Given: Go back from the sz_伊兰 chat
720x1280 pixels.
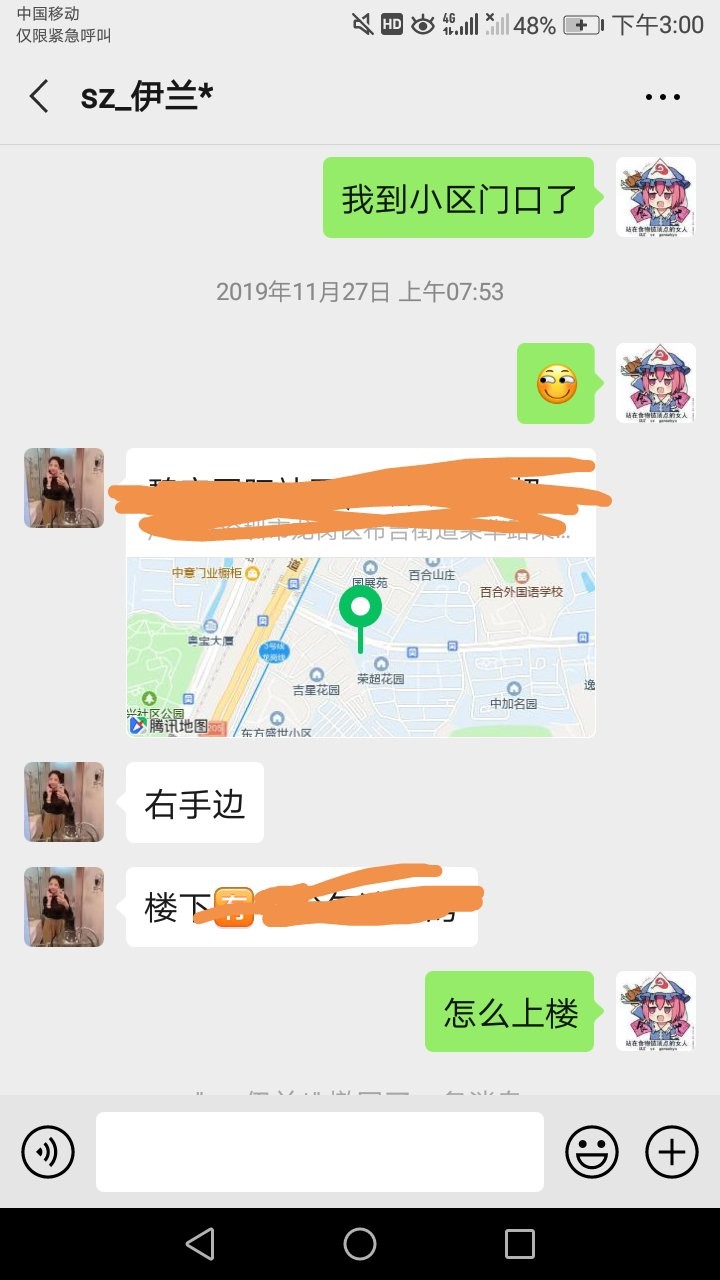Looking at the screenshot, I should pyautogui.click(x=39, y=97).
